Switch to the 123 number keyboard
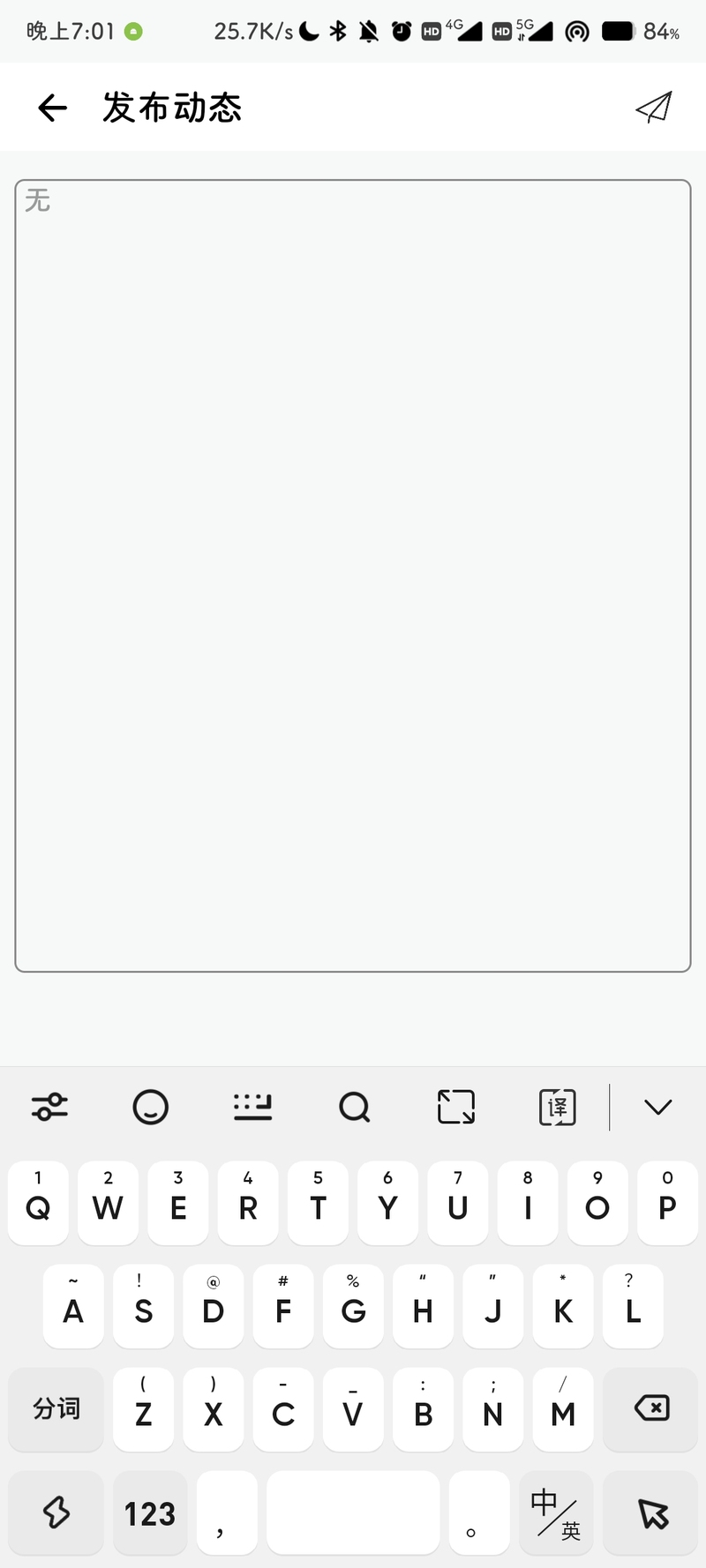The image size is (706, 1568). click(150, 1513)
